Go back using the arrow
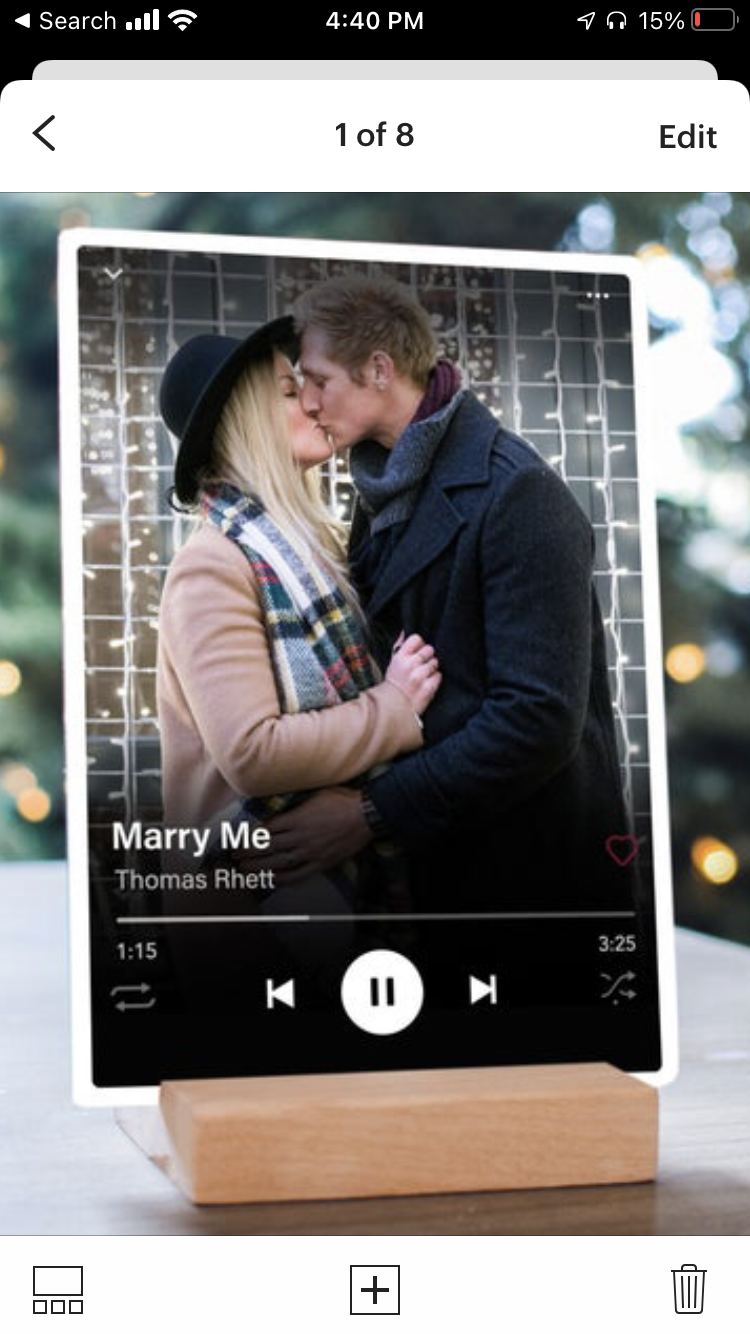This screenshot has width=750, height=1334. pyautogui.click(x=44, y=134)
